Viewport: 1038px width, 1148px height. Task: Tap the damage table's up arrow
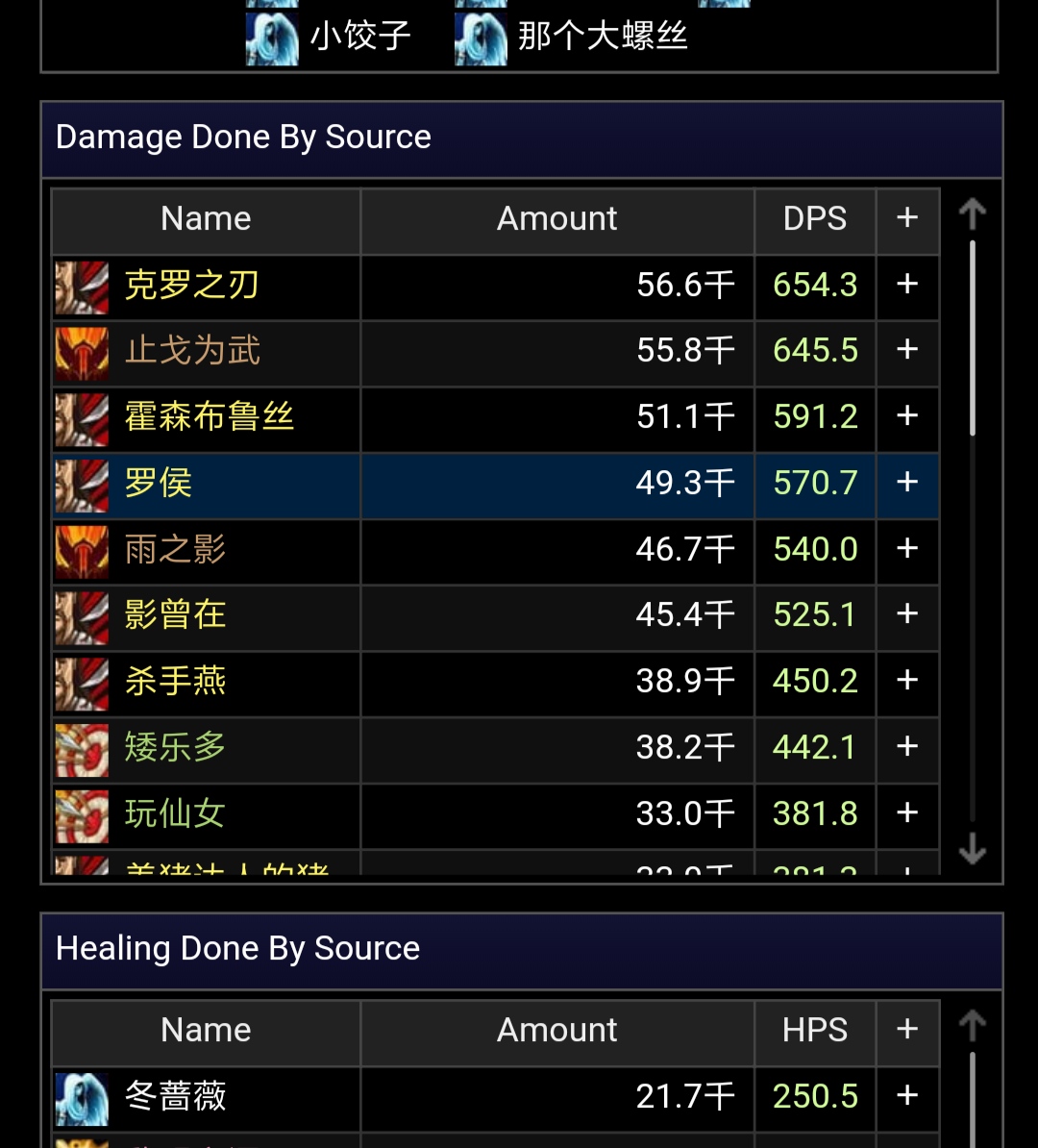pos(972,213)
